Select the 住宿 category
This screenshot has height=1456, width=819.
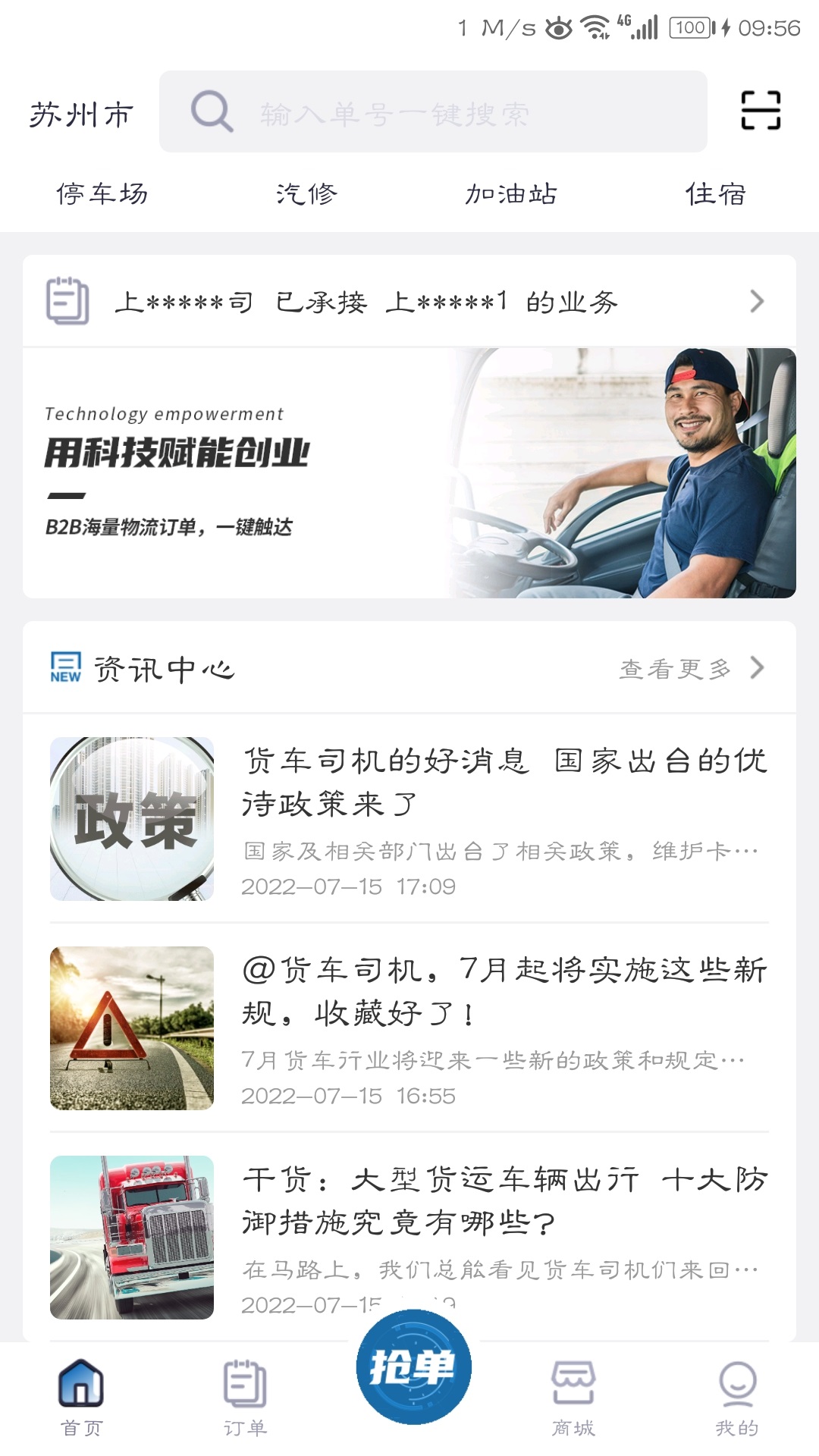click(716, 195)
